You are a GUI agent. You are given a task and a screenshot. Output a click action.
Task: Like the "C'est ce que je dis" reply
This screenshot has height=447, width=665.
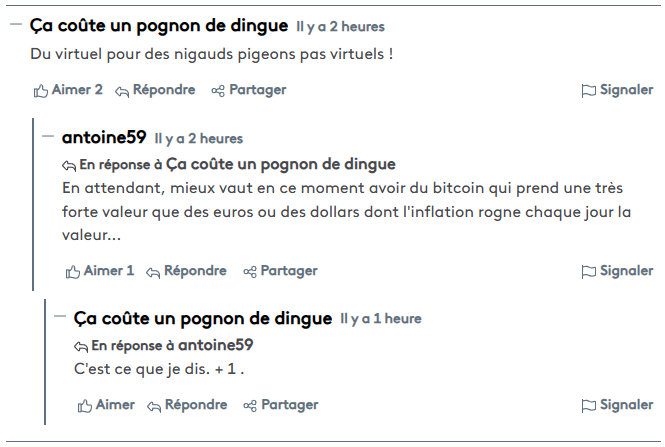pos(106,405)
